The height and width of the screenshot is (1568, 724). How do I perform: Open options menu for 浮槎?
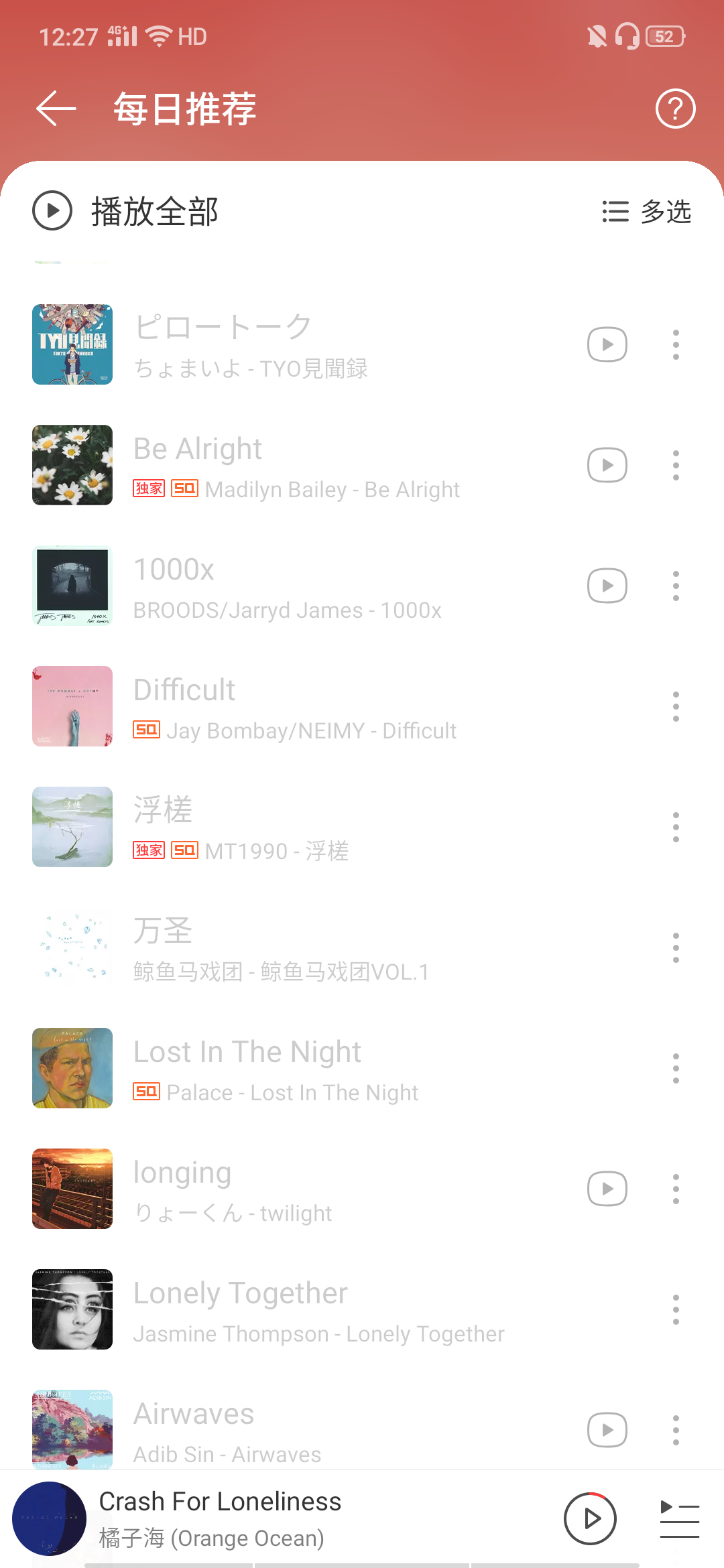(x=676, y=826)
